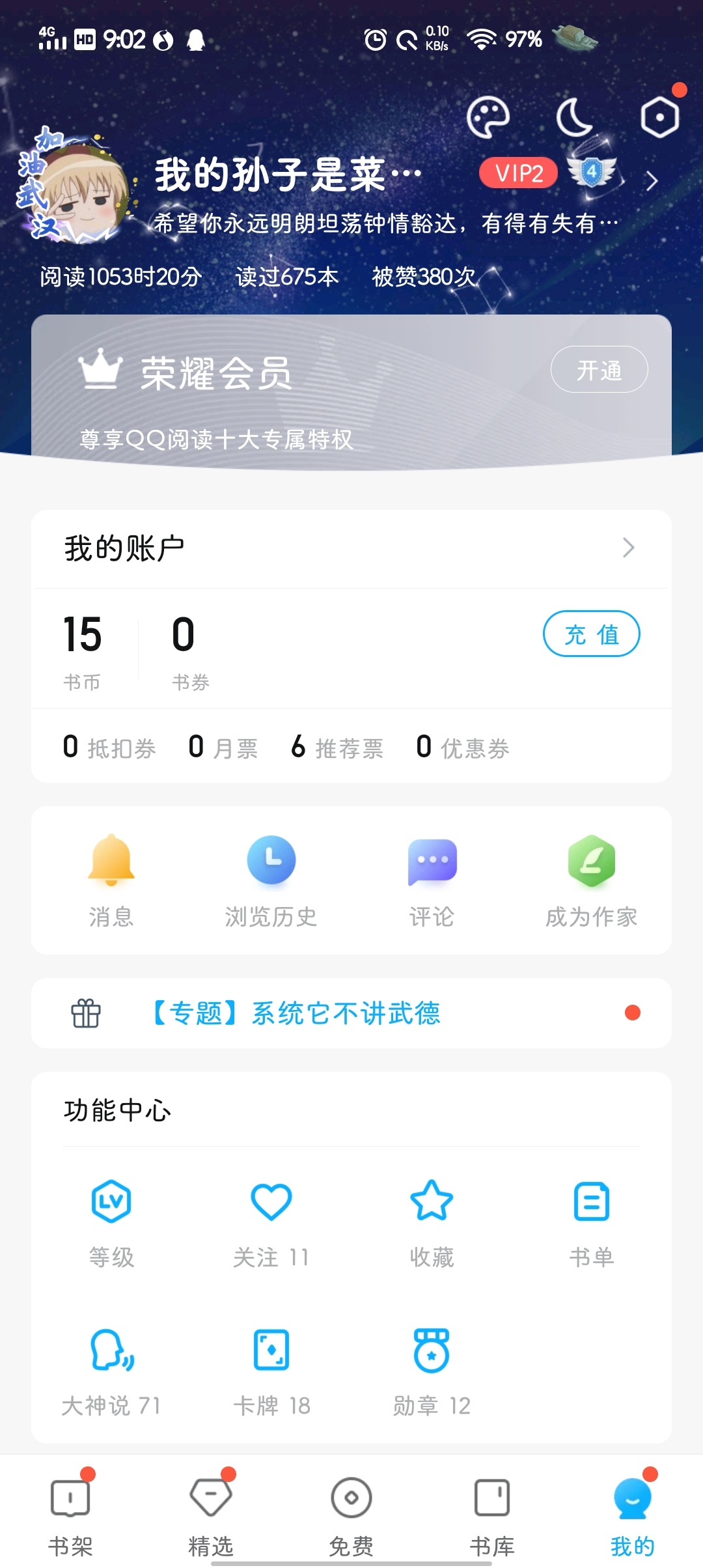Viewport: 703px width, 1568px height.
Task: View 浏览历史
Action: point(271,880)
